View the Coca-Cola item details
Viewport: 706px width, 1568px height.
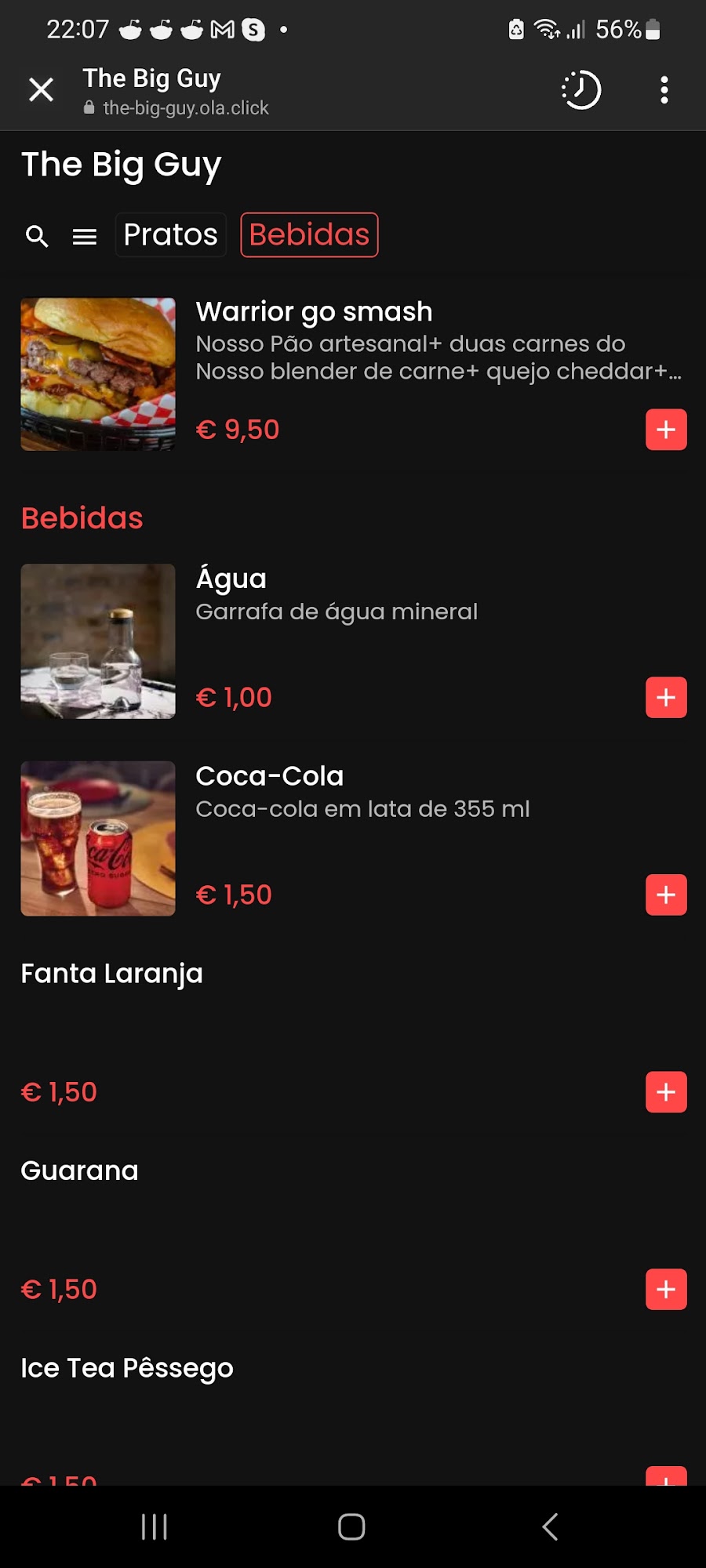click(269, 776)
